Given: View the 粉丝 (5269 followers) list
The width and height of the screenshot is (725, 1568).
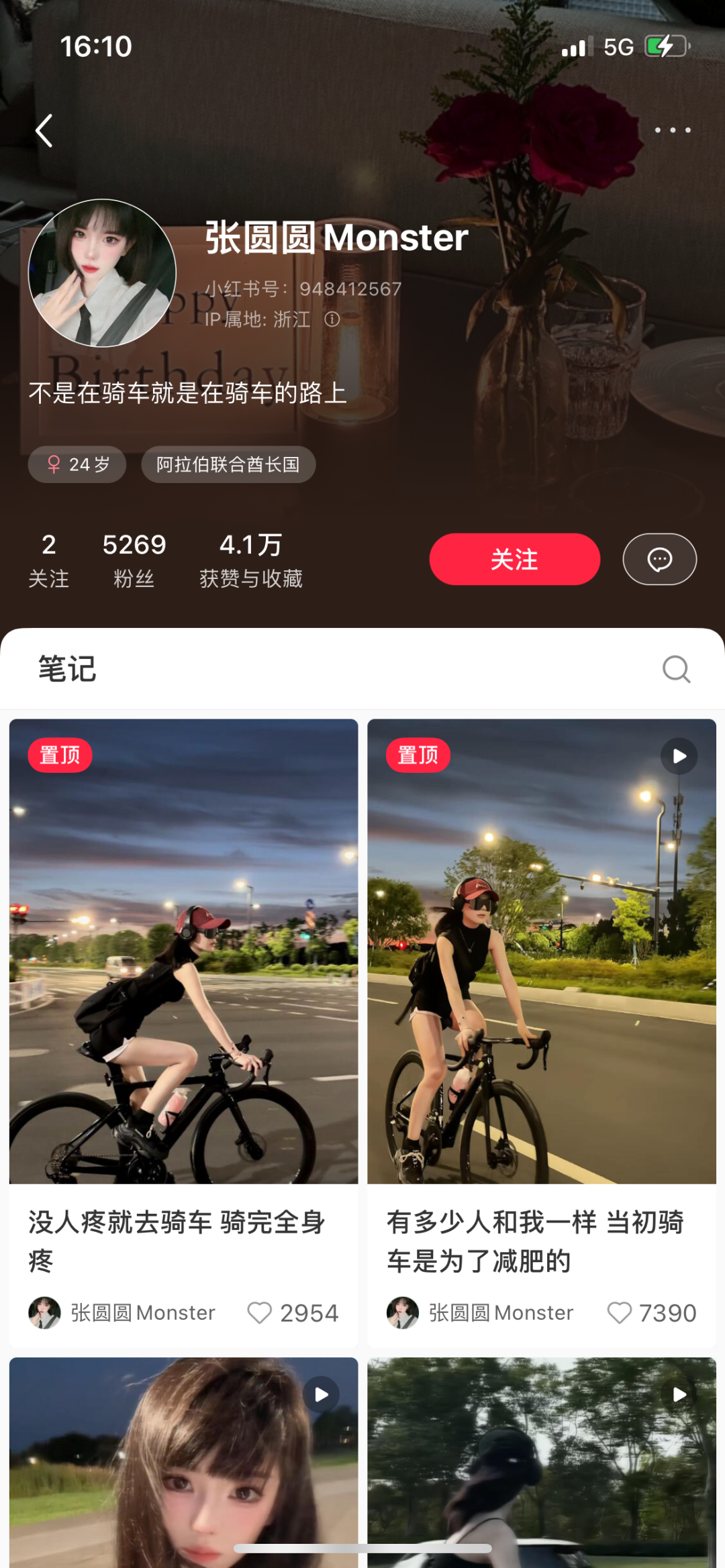Looking at the screenshot, I should click(133, 559).
